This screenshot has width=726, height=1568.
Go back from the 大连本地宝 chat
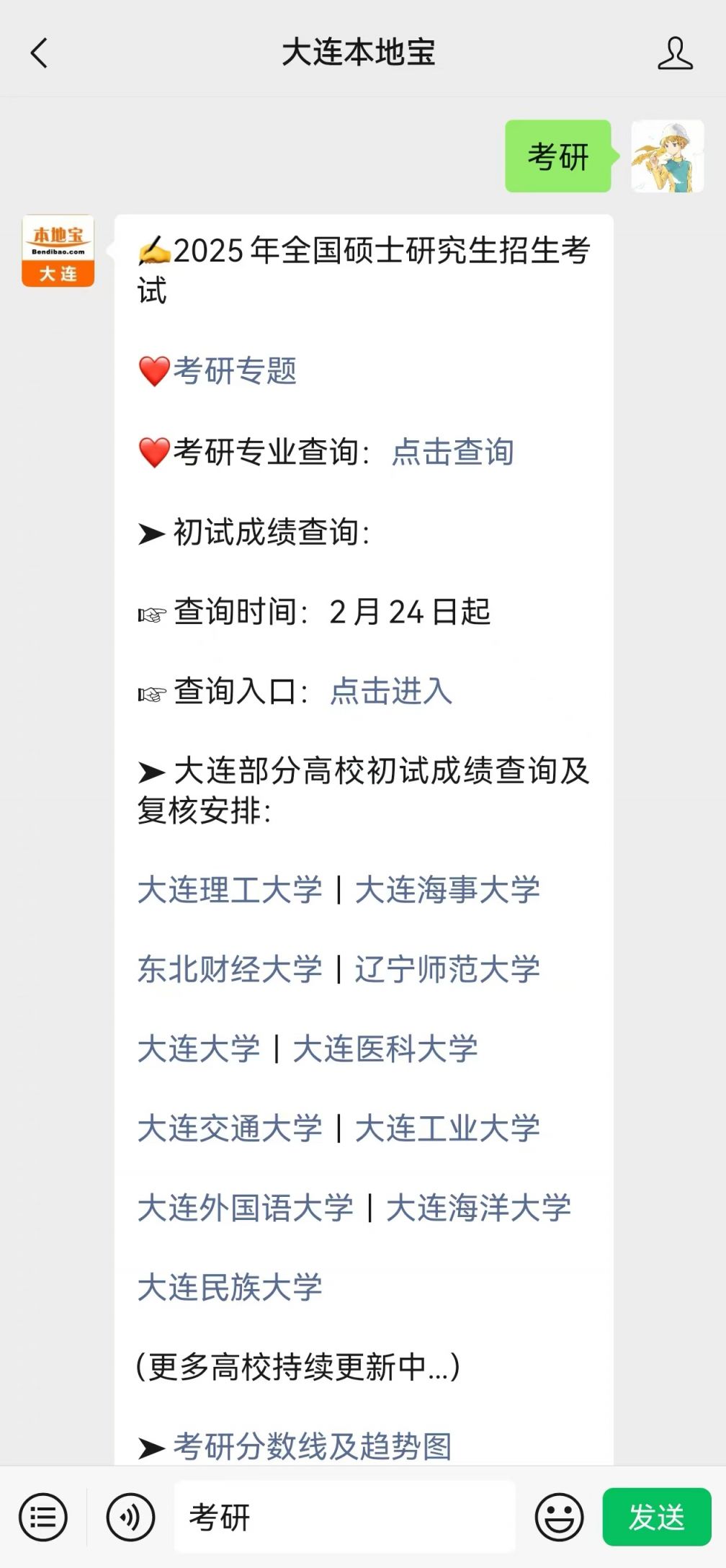pyautogui.click(x=39, y=53)
